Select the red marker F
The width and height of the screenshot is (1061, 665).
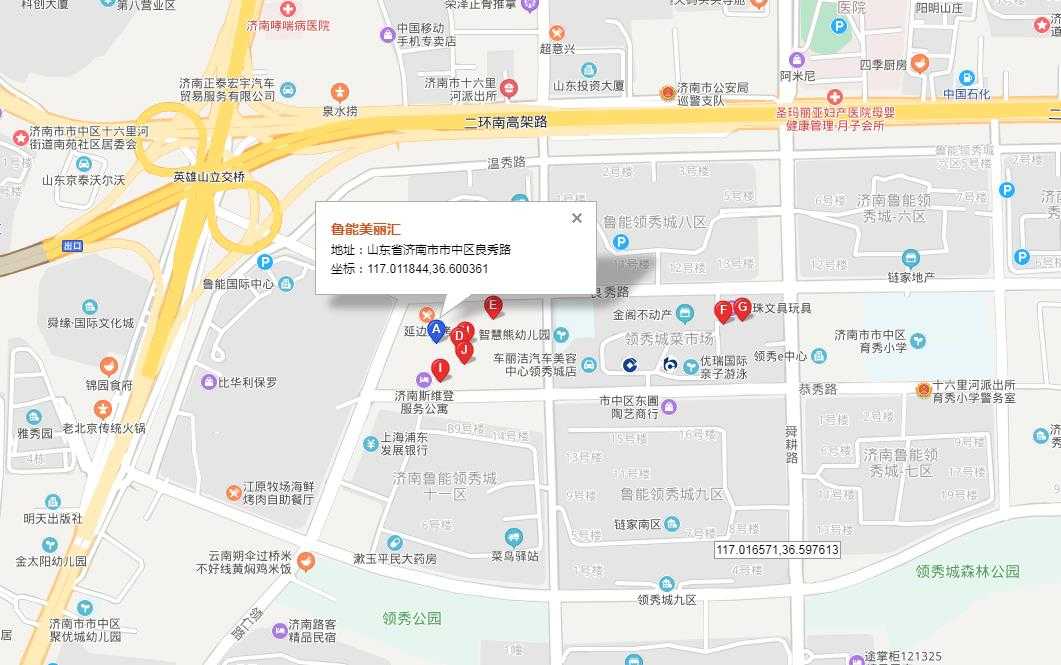723,311
